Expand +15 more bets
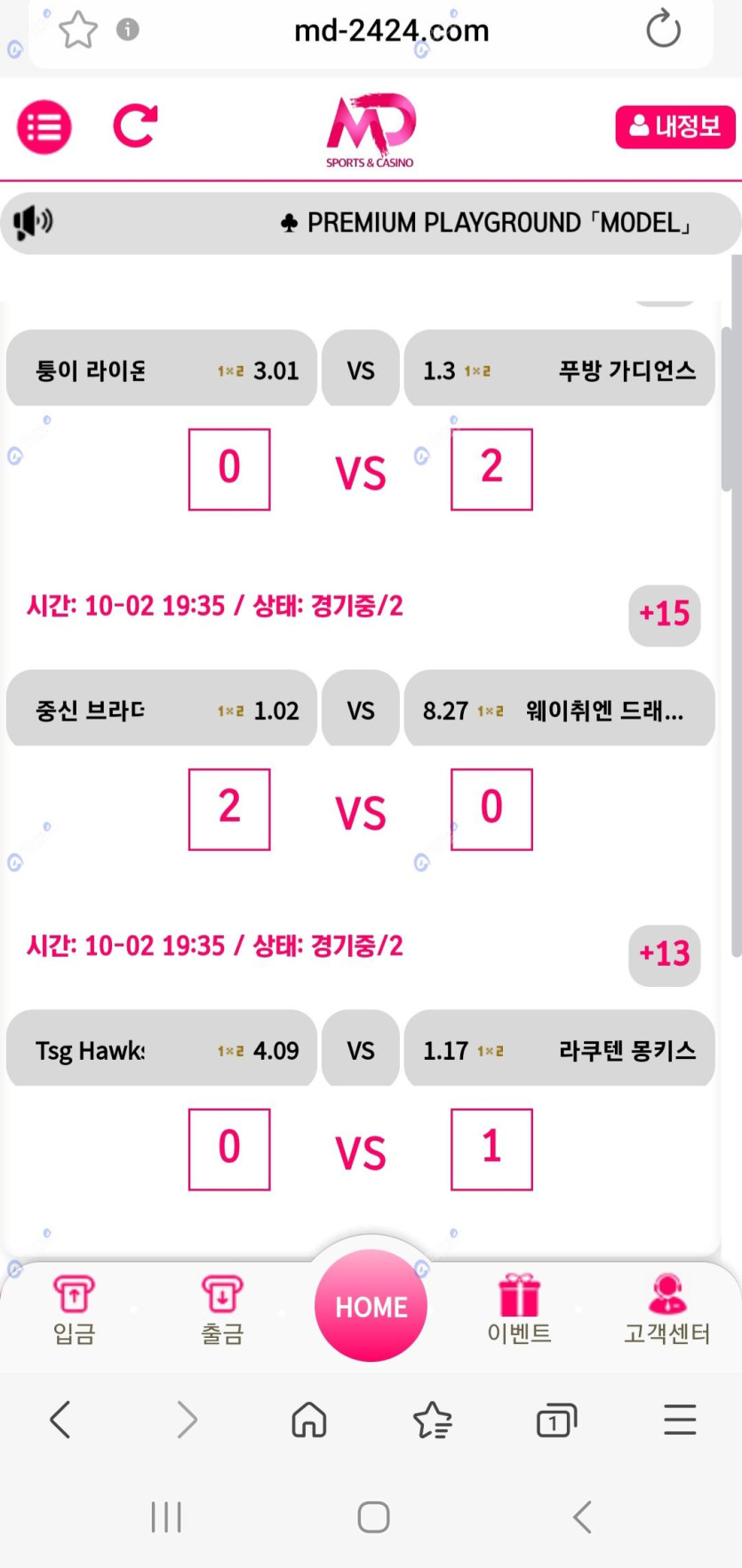The image size is (742, 1568). (664, 614)
